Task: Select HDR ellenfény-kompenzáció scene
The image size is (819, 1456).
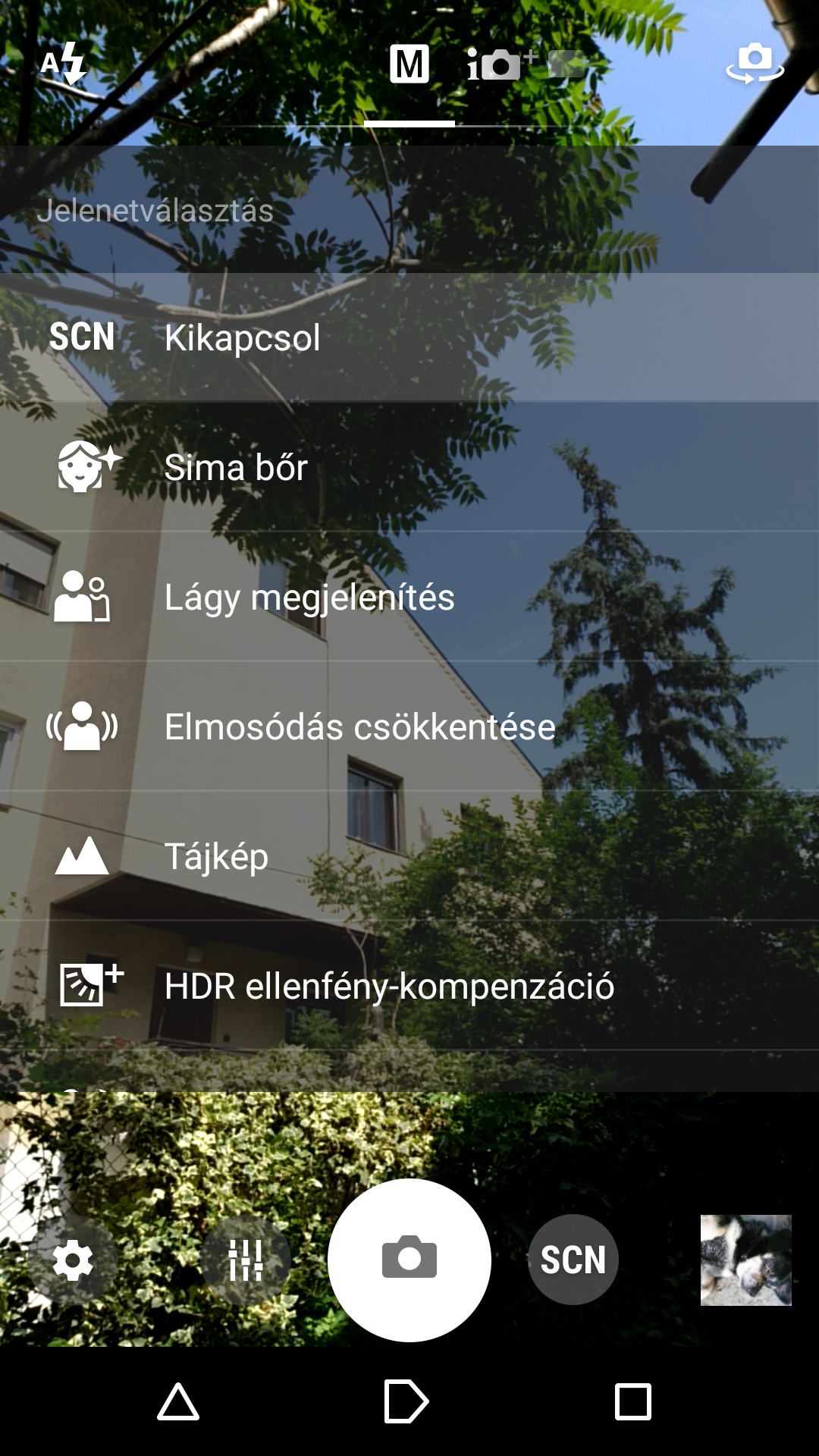Action: pos(409,986)
